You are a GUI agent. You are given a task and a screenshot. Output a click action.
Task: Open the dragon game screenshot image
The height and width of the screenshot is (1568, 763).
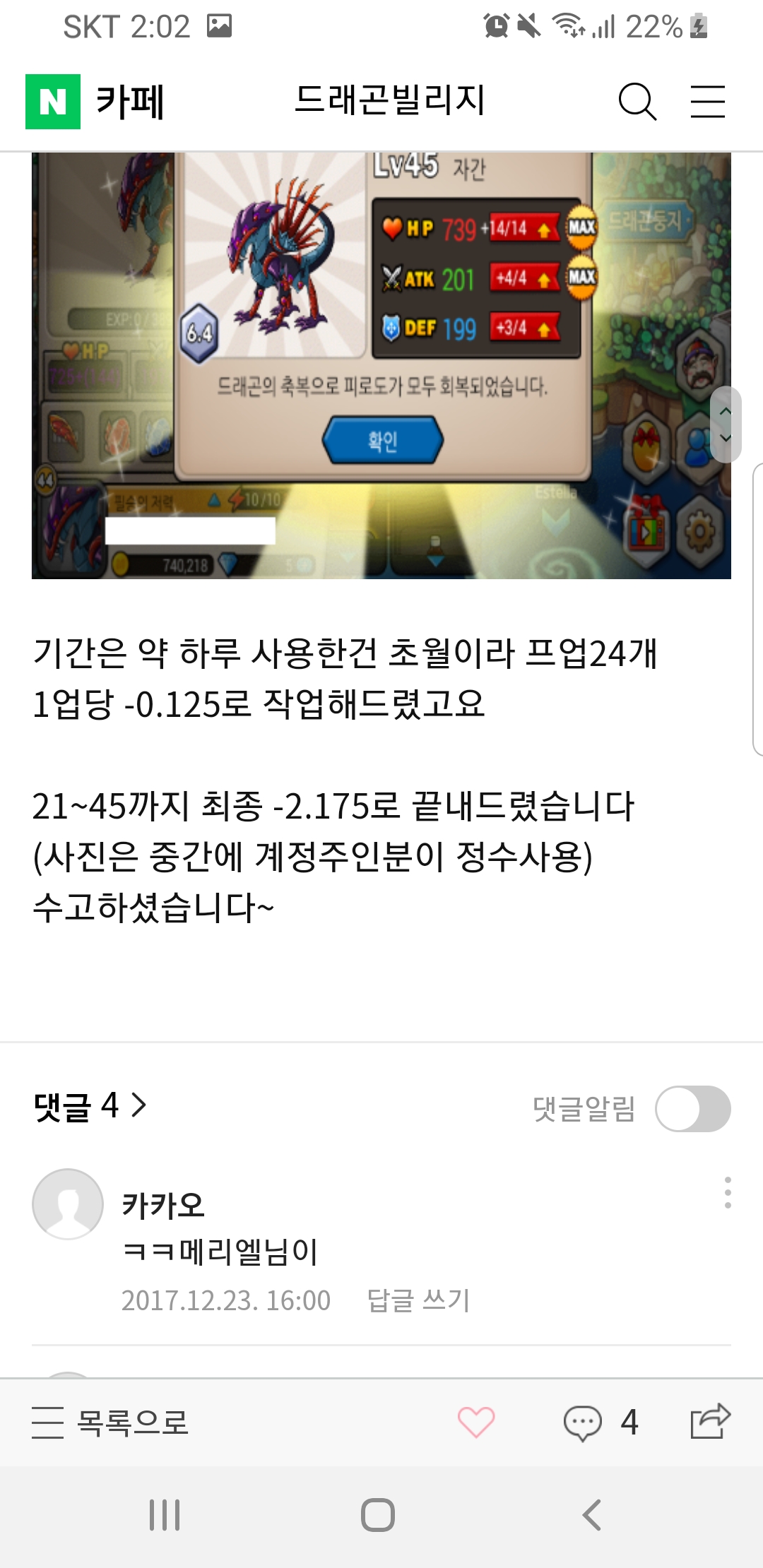coord(381,366)
